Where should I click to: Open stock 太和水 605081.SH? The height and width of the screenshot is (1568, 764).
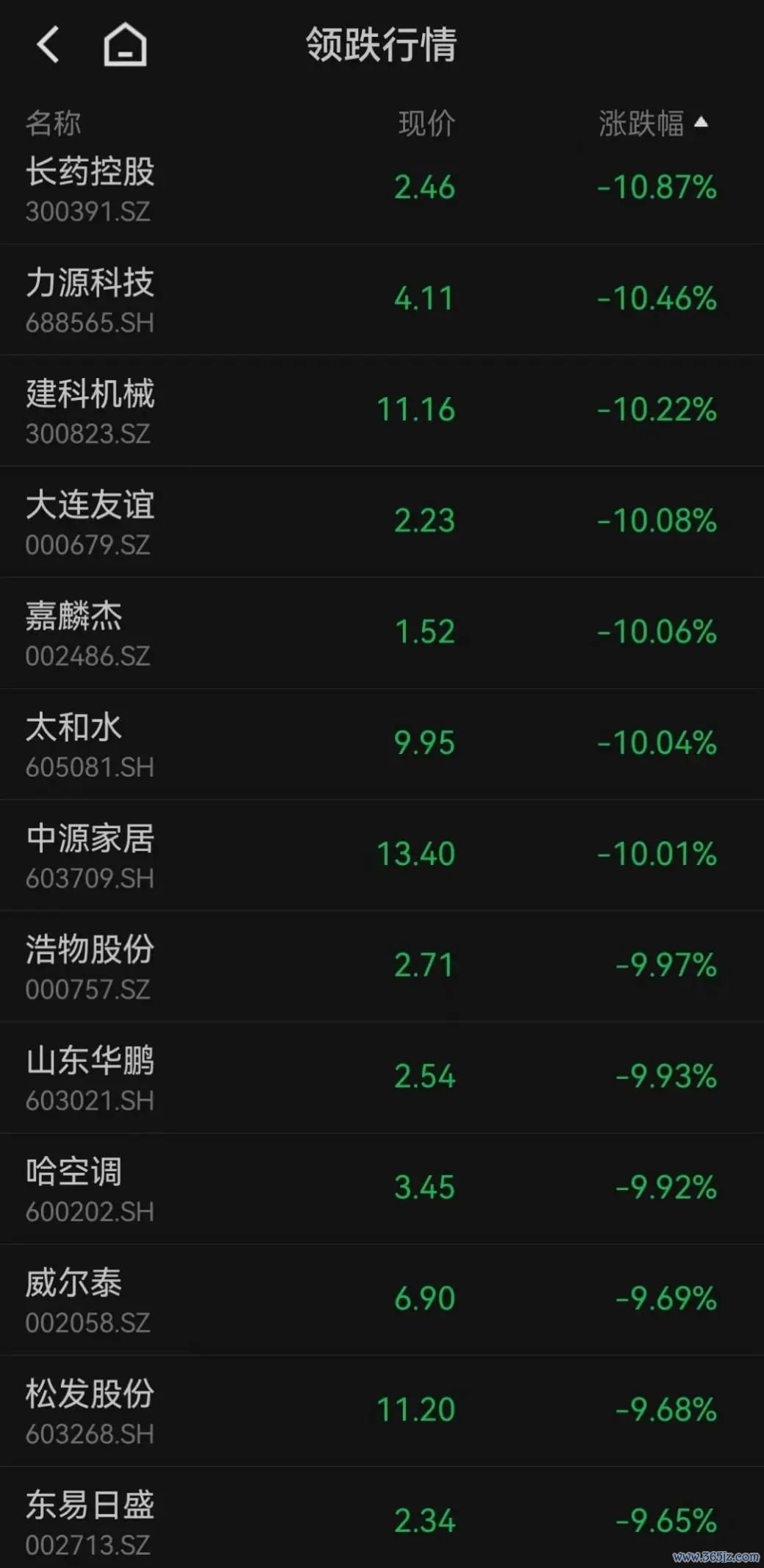tap(382, 744)
